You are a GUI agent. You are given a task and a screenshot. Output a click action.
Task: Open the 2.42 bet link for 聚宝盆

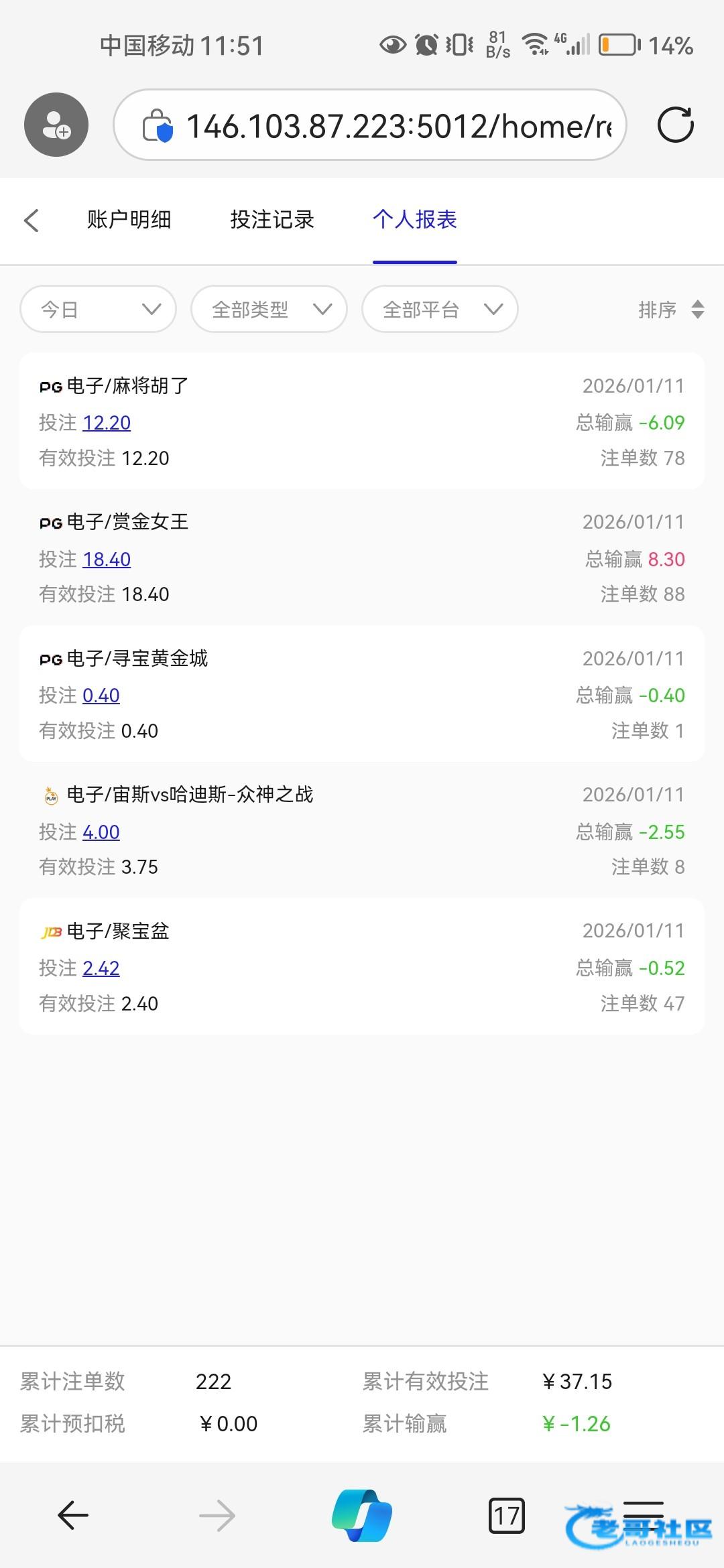pos(101,968)
